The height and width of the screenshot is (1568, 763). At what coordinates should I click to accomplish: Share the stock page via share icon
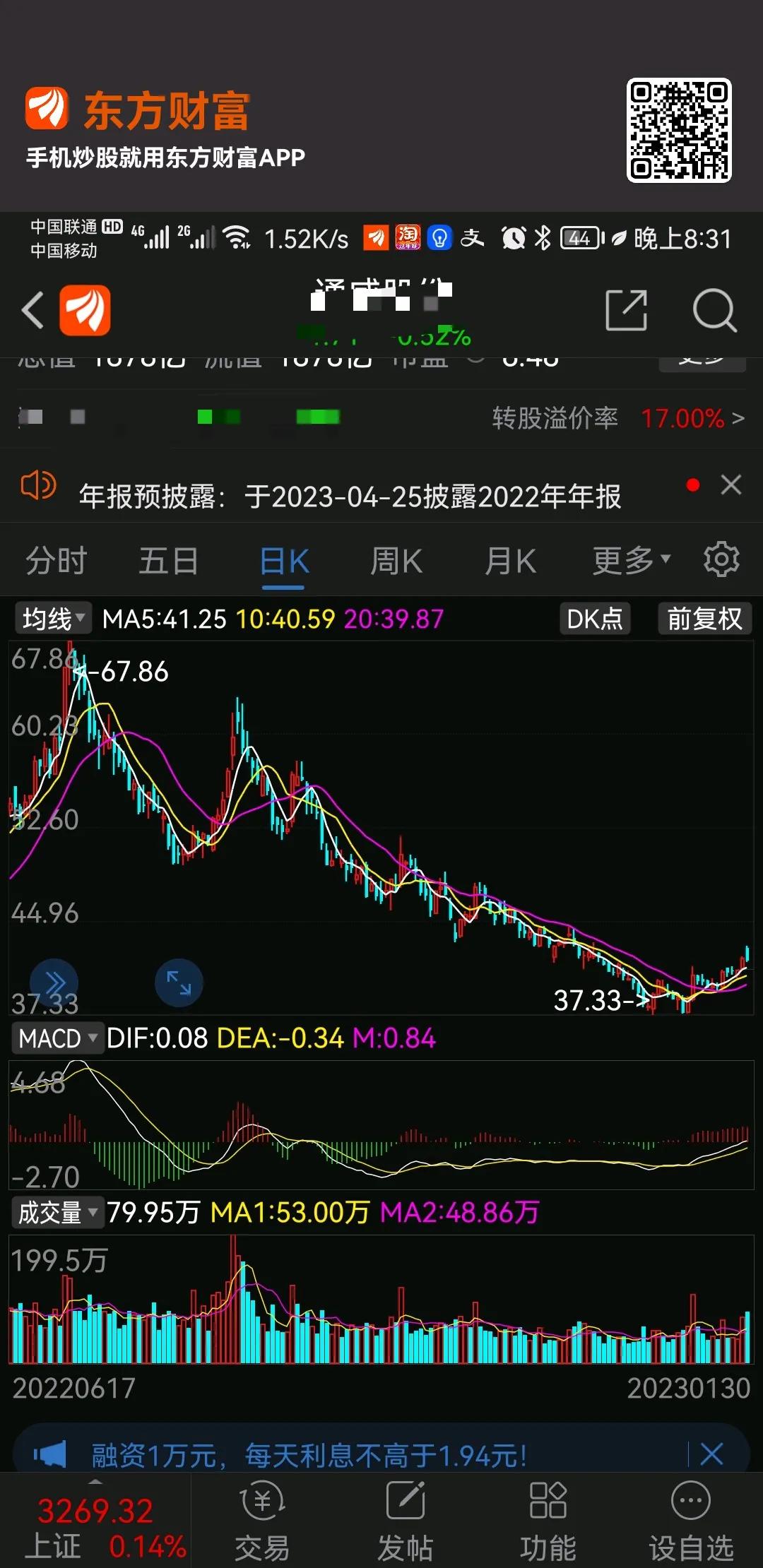(626, 309)
